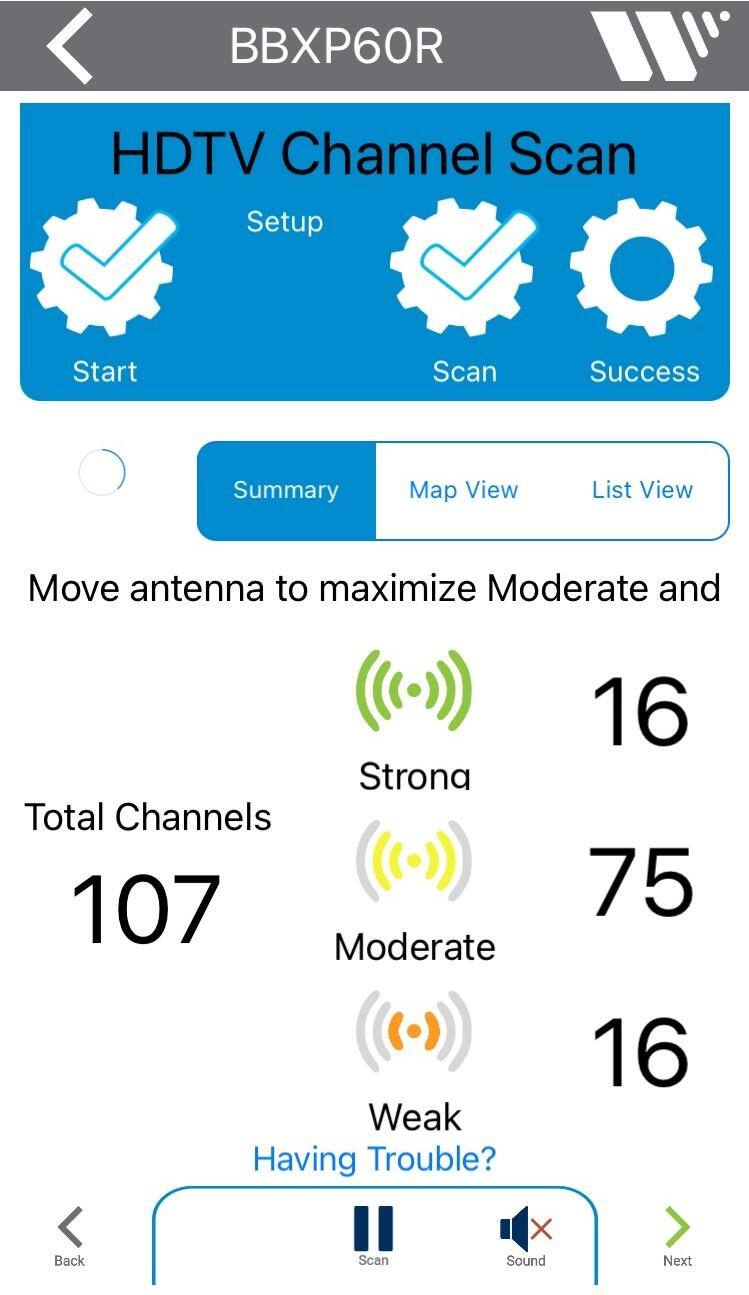This screenshot has width=749, height=1295.
Task: Open the Having Trouble? help link
Action: click(374, 1159)
